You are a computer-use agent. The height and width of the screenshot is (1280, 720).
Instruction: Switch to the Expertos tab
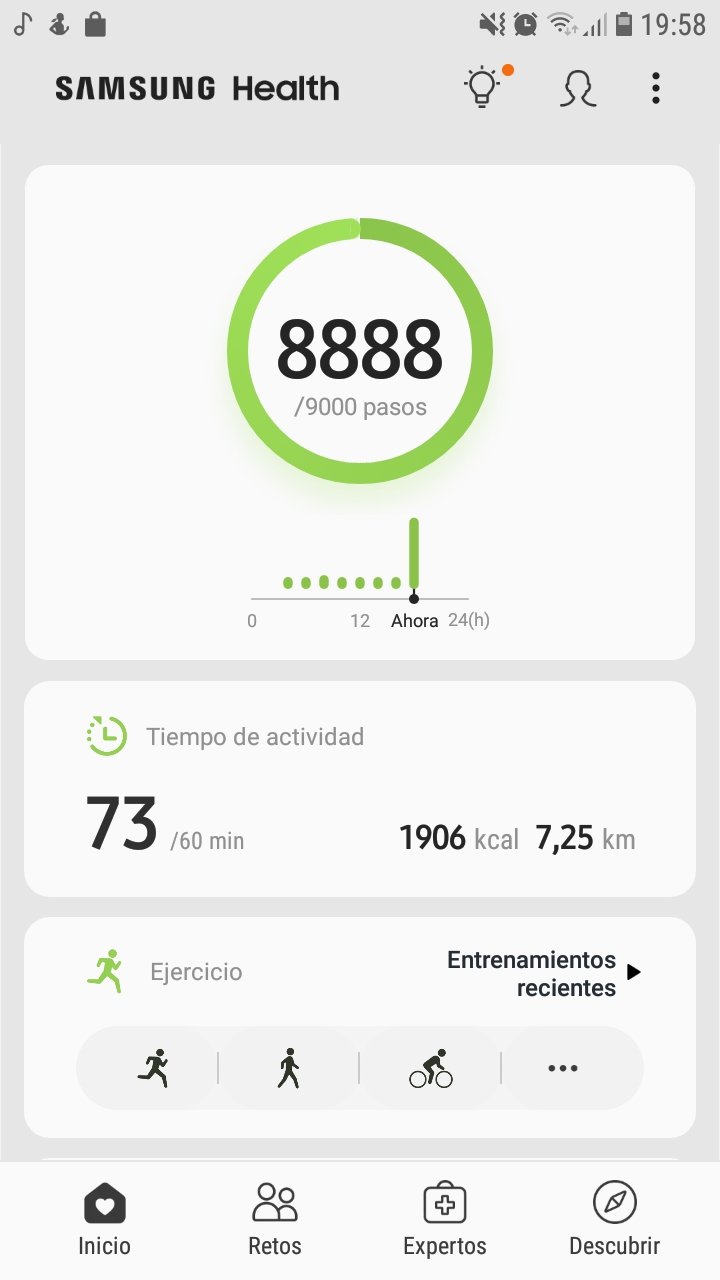tap(445, 1219)
